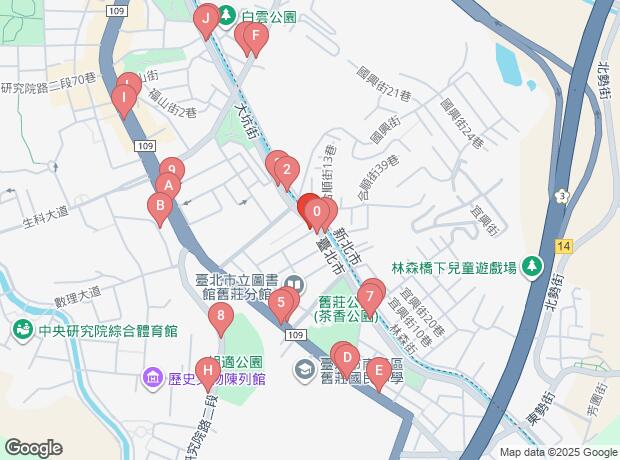Image resolution: width=620 pixels, height=460 pixels.
Task: Tap map marker A
Action: coord(168,187)
